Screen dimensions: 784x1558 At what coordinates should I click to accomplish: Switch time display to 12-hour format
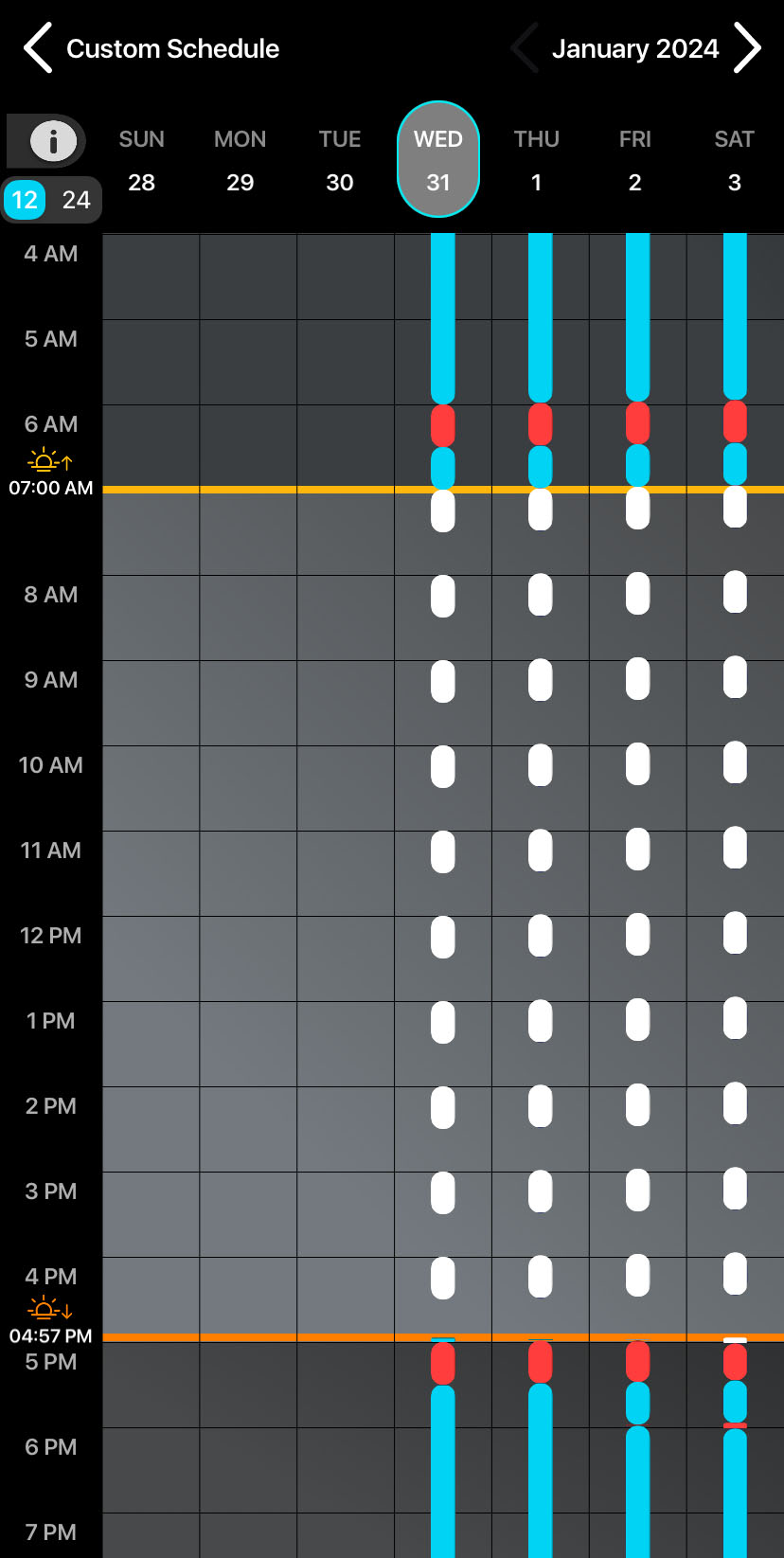click(26, 200)
